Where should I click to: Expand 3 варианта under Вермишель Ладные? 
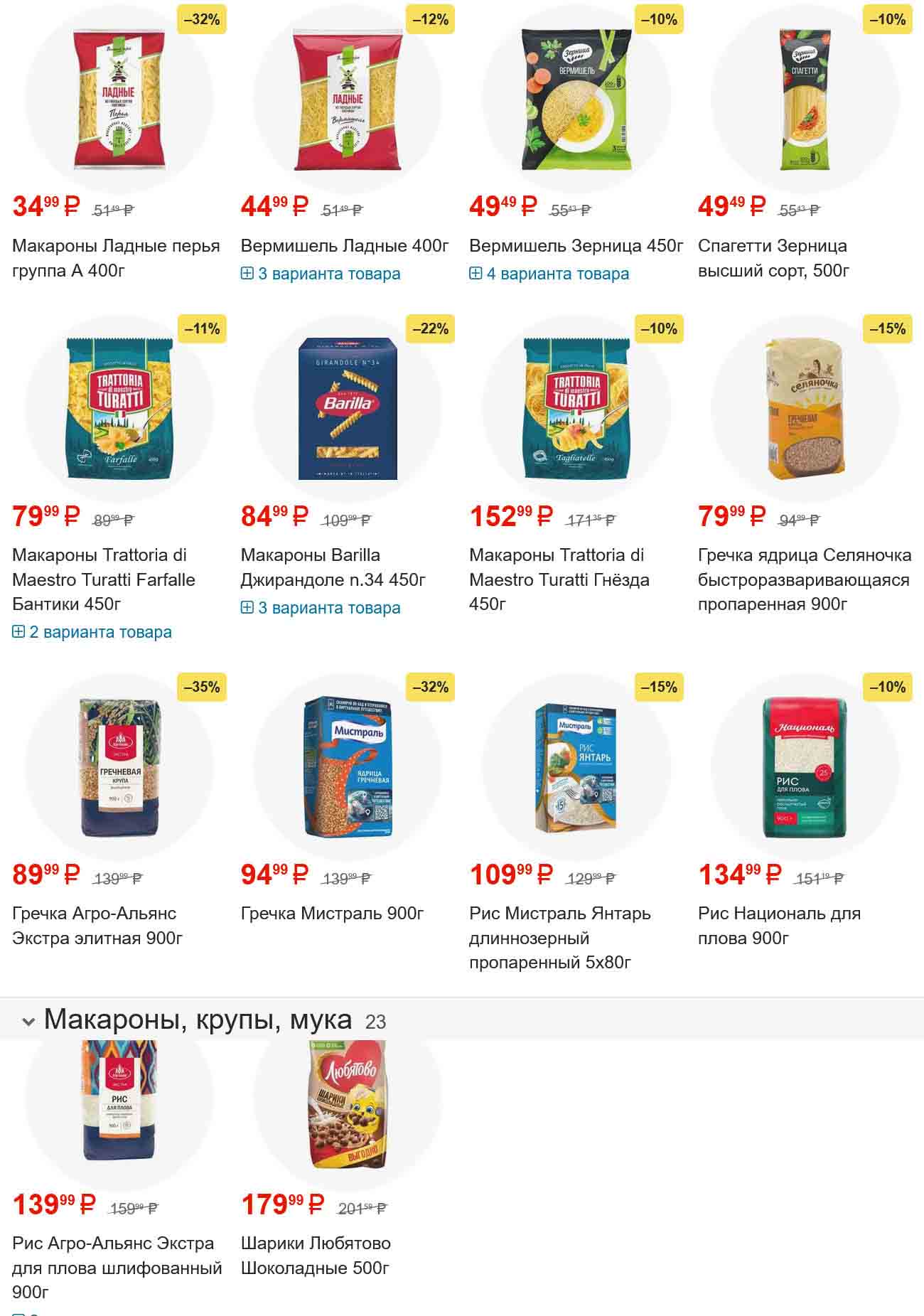[x=321, y=274]
